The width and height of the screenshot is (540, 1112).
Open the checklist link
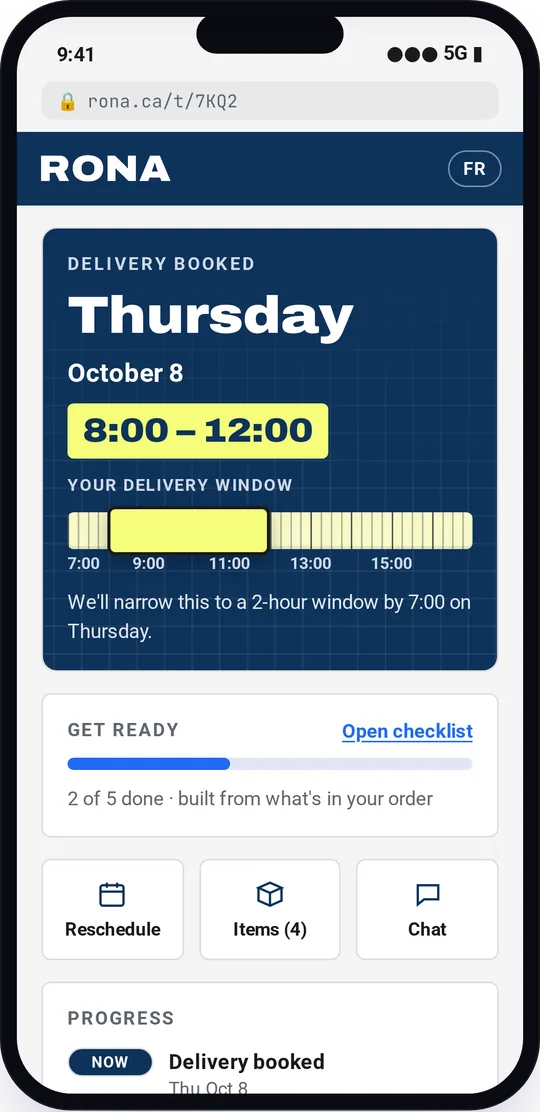point(407,731)
